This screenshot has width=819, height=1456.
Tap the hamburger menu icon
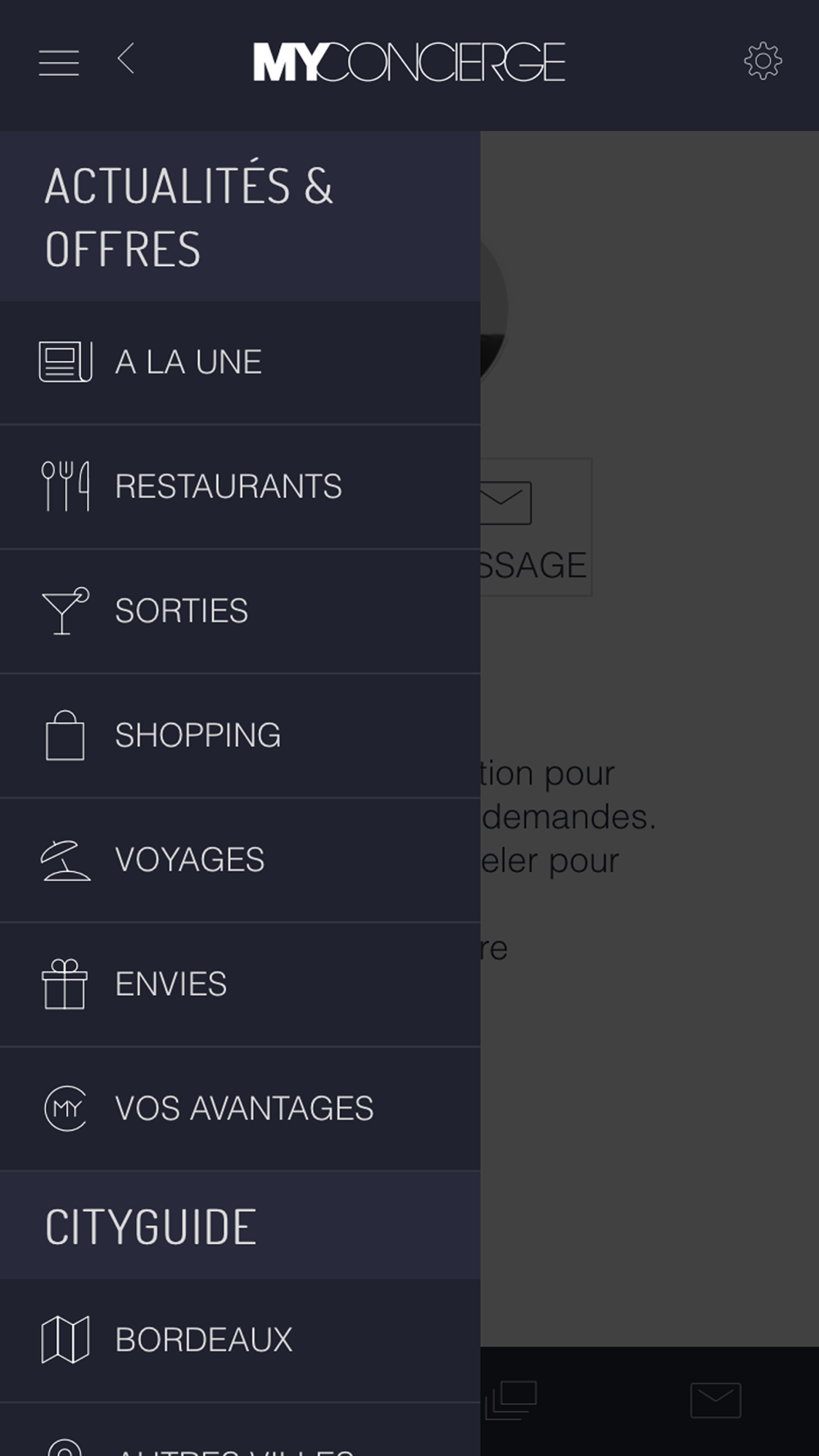pos(59,63)
